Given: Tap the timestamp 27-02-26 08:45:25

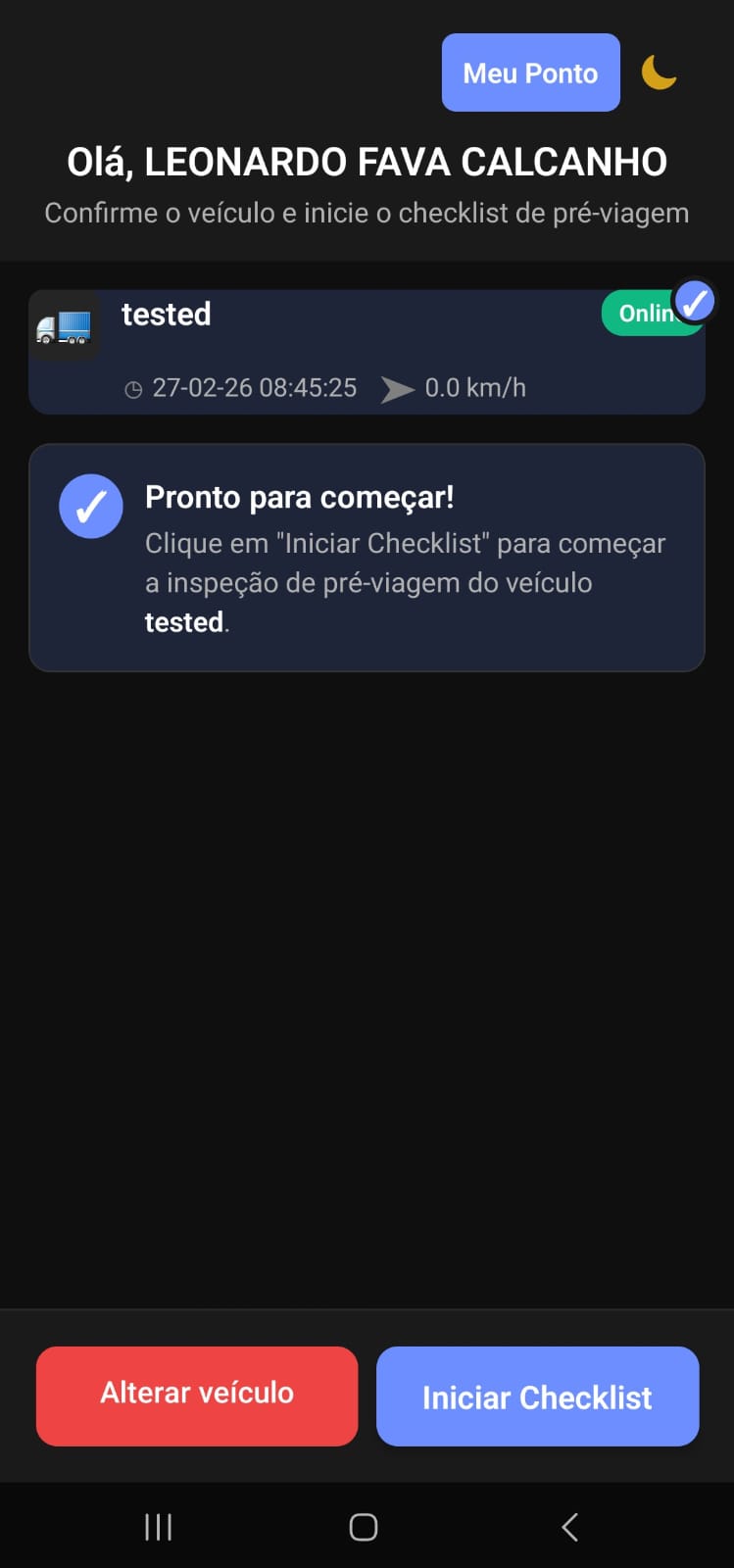Looking at the screenshot, I should pyautogui.click(x=256, y=387).
